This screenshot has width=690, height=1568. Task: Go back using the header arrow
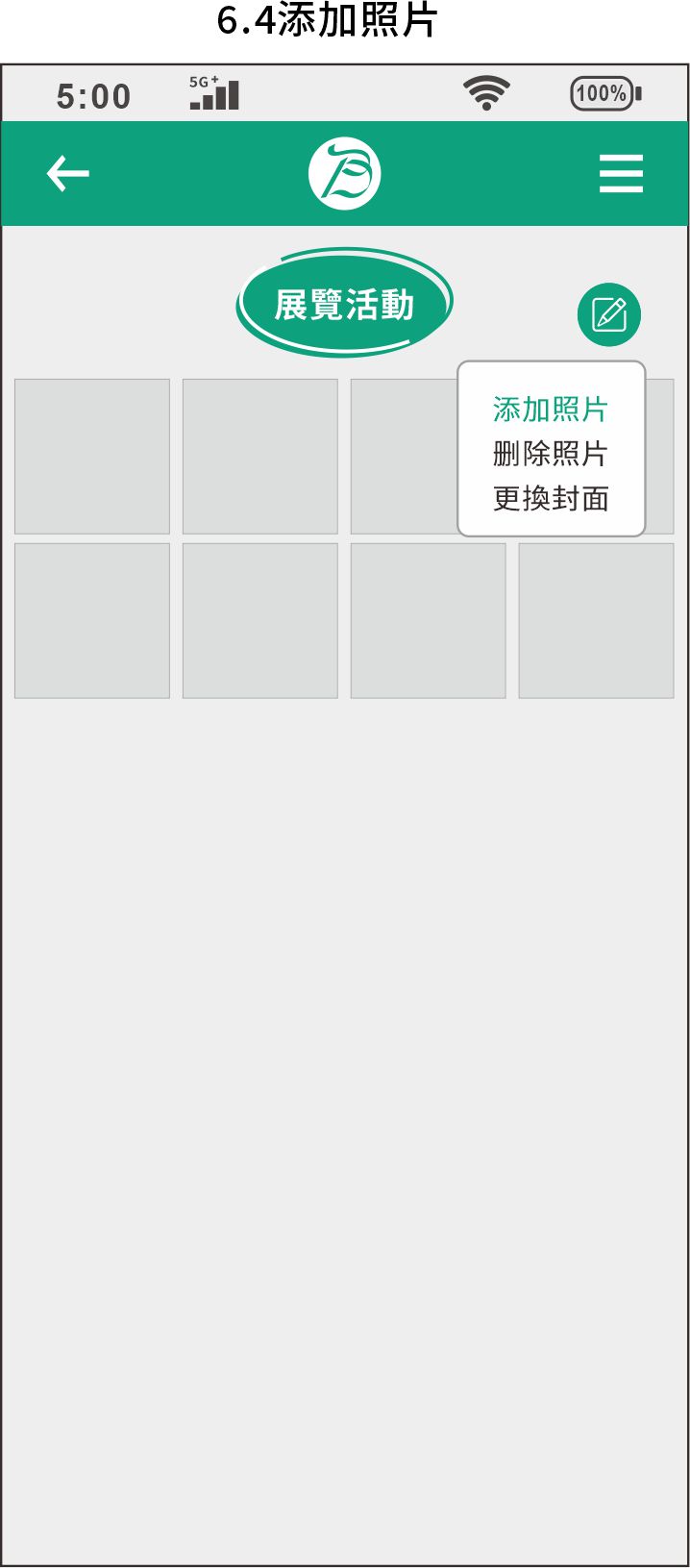67,174
